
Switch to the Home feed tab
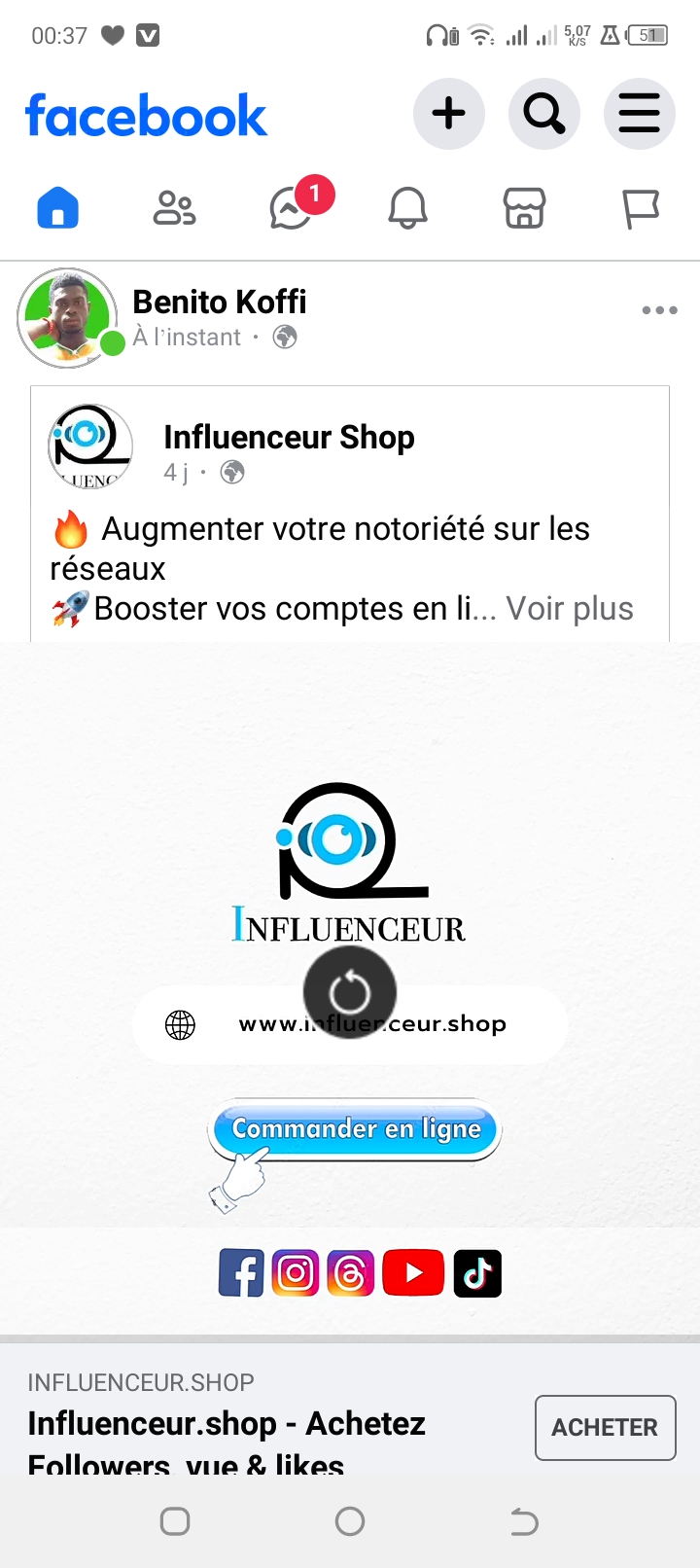[58, 208]
